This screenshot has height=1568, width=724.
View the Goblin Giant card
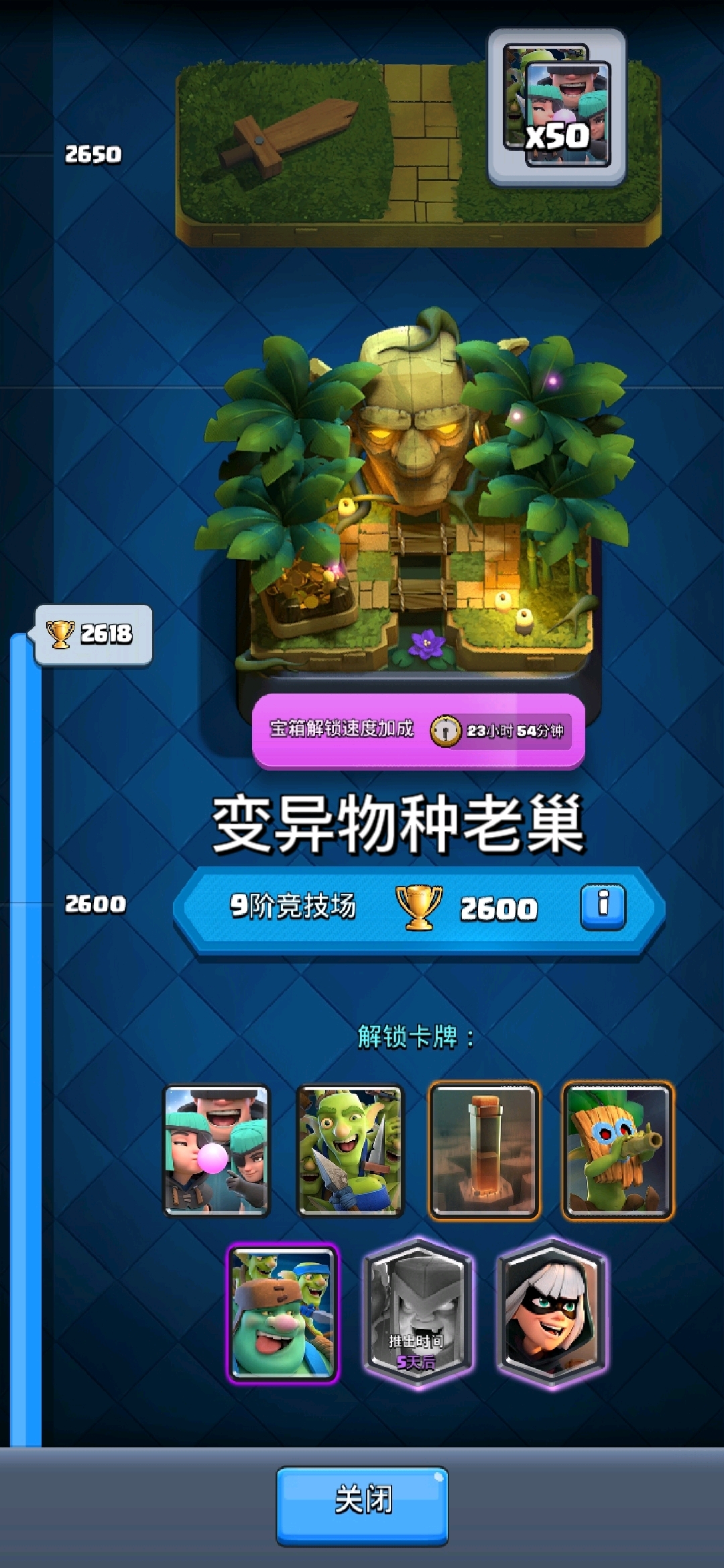point(283,1313)
